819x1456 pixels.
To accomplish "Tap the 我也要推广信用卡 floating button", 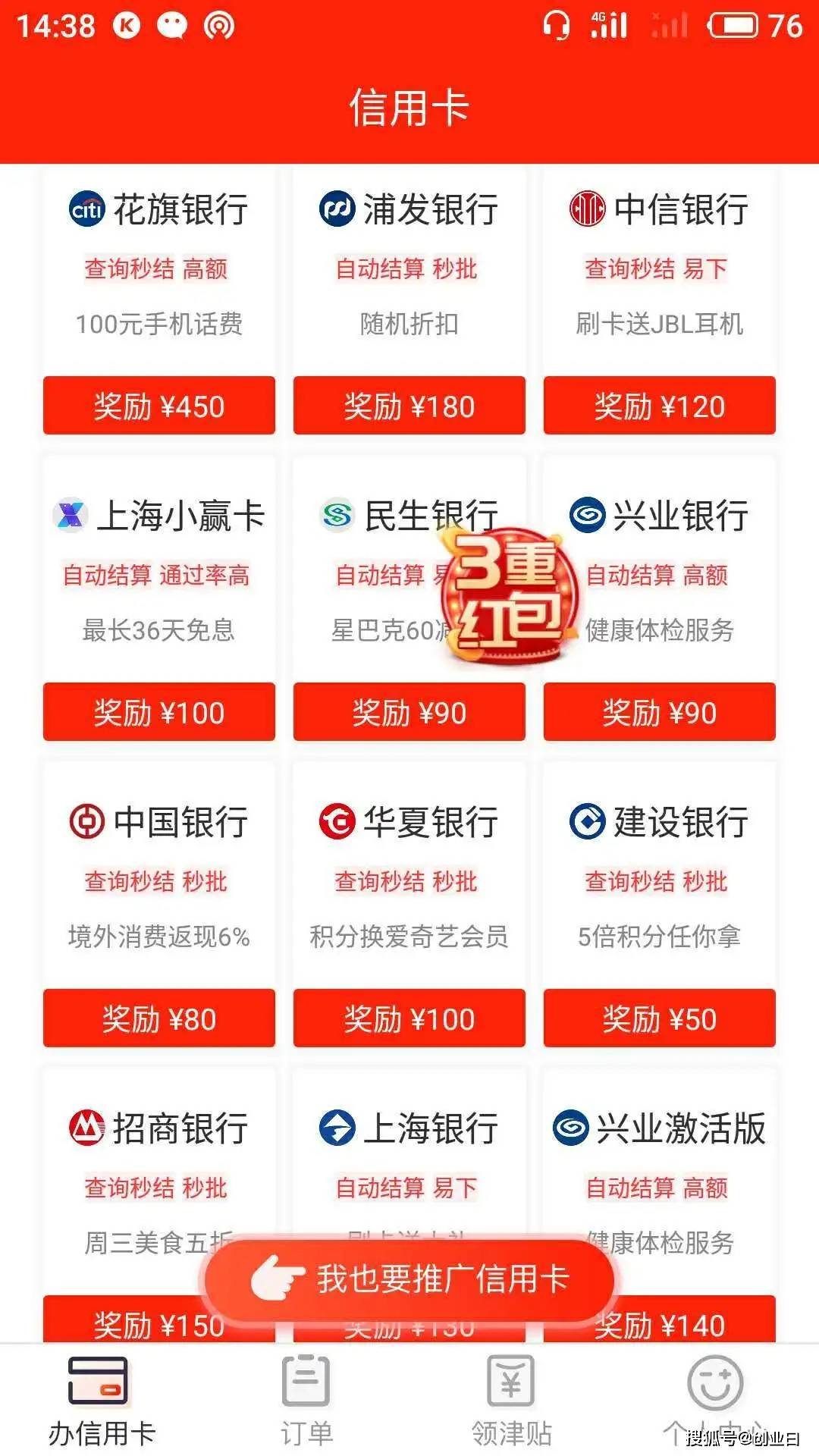I will pos(409,1279).
